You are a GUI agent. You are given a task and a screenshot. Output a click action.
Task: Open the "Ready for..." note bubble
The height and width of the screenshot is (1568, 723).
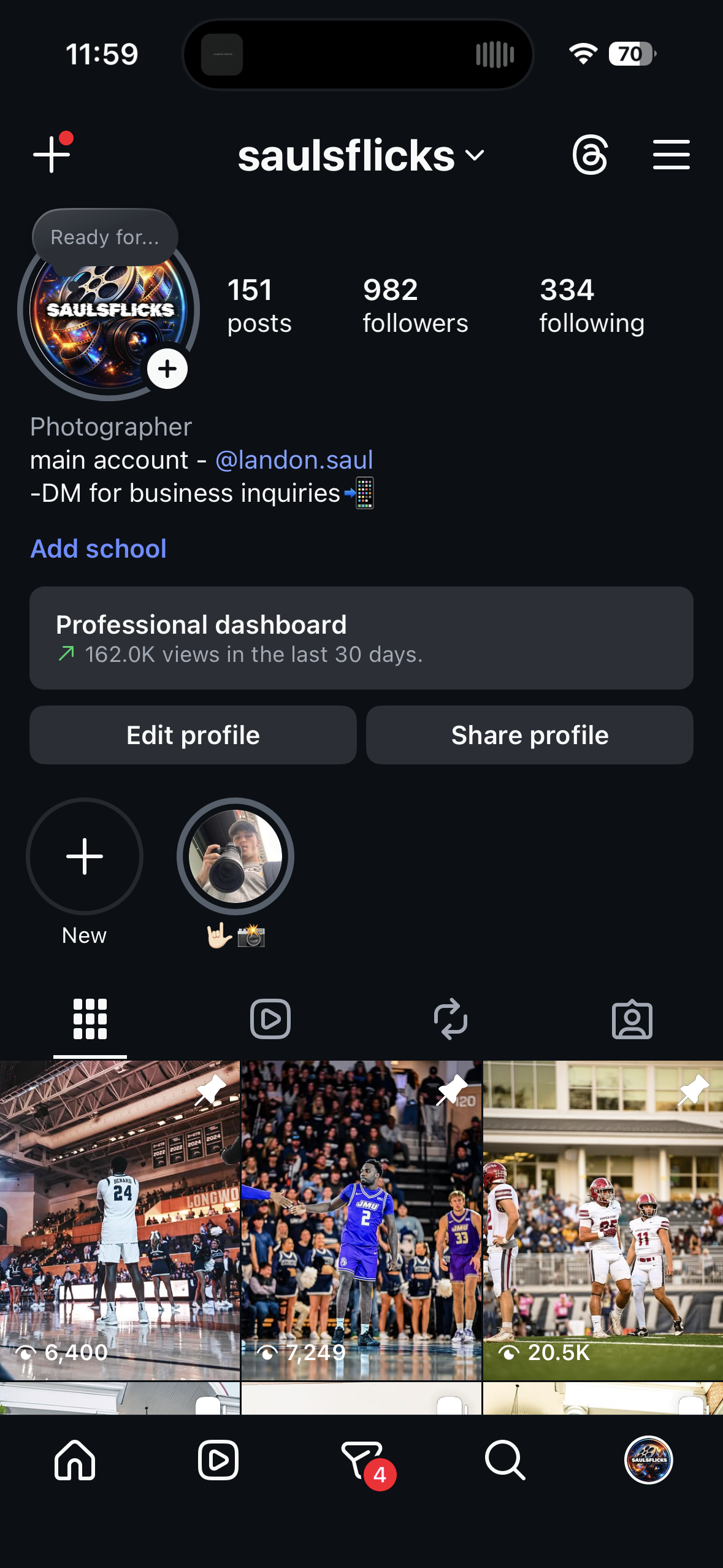[105, 237]
